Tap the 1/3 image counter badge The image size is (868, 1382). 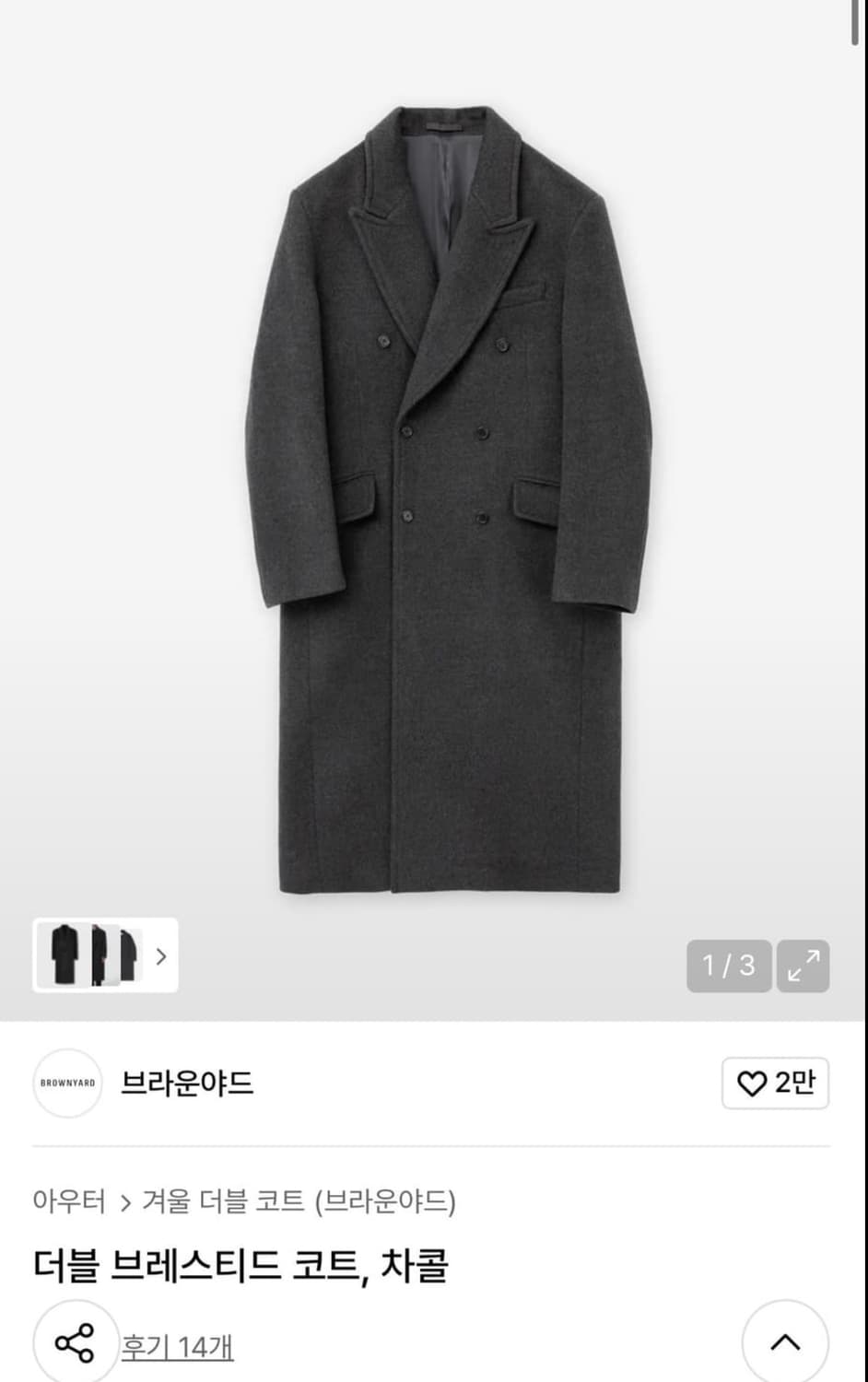tap(729, 966)
